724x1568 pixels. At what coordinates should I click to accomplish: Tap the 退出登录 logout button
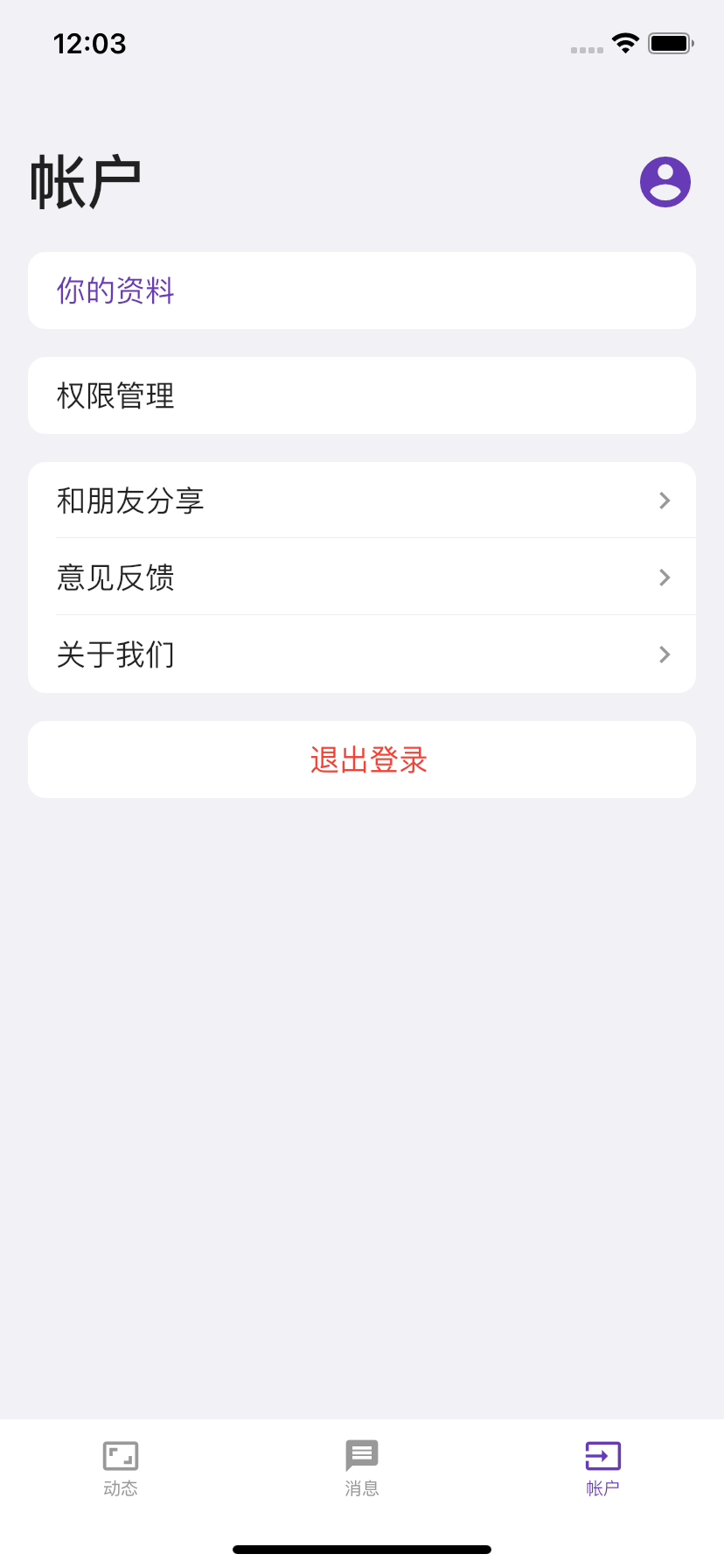[x=368, y=759]
